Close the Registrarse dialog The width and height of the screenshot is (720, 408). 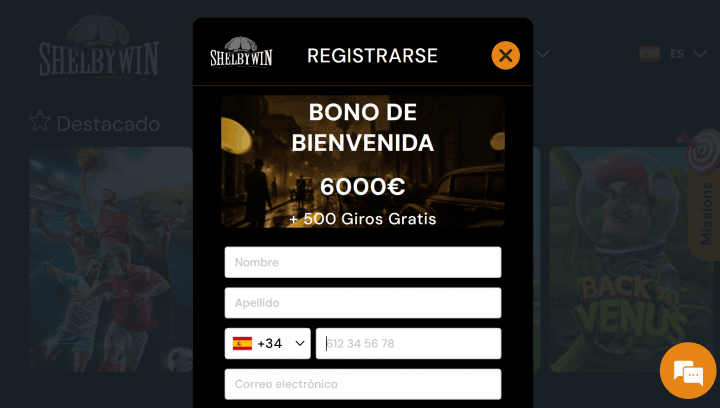coord(505,56)
